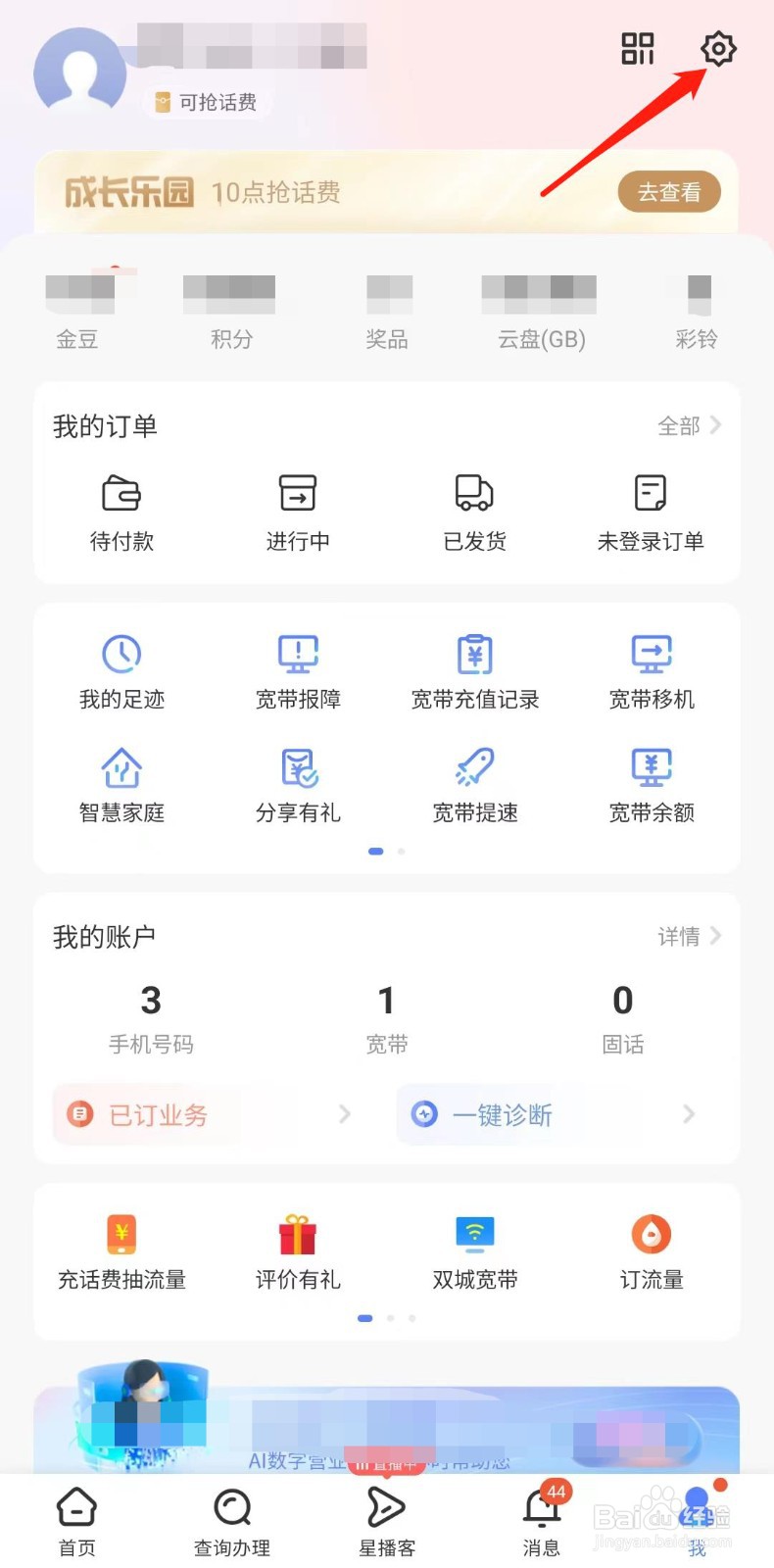Open the settings gear icon
Screen dimensions: 774x1568
point(718,48)
